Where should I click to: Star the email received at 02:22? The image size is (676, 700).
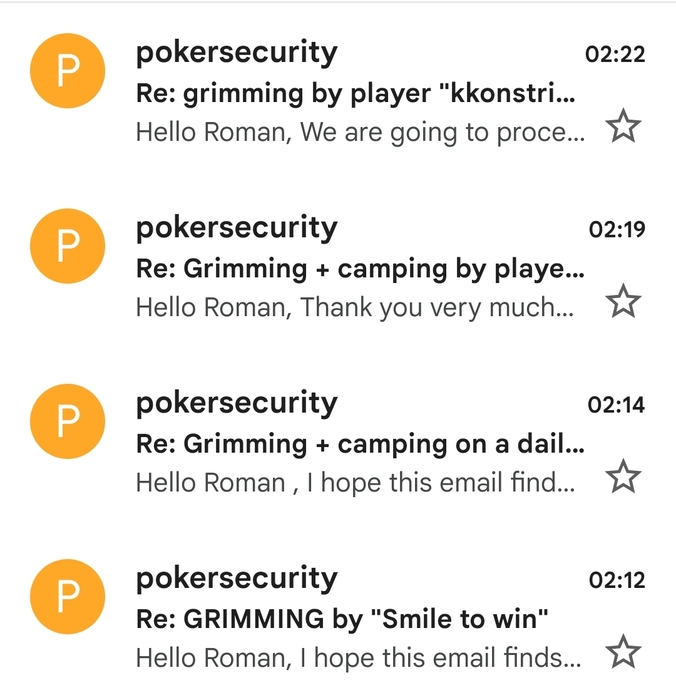pos(623,127)
